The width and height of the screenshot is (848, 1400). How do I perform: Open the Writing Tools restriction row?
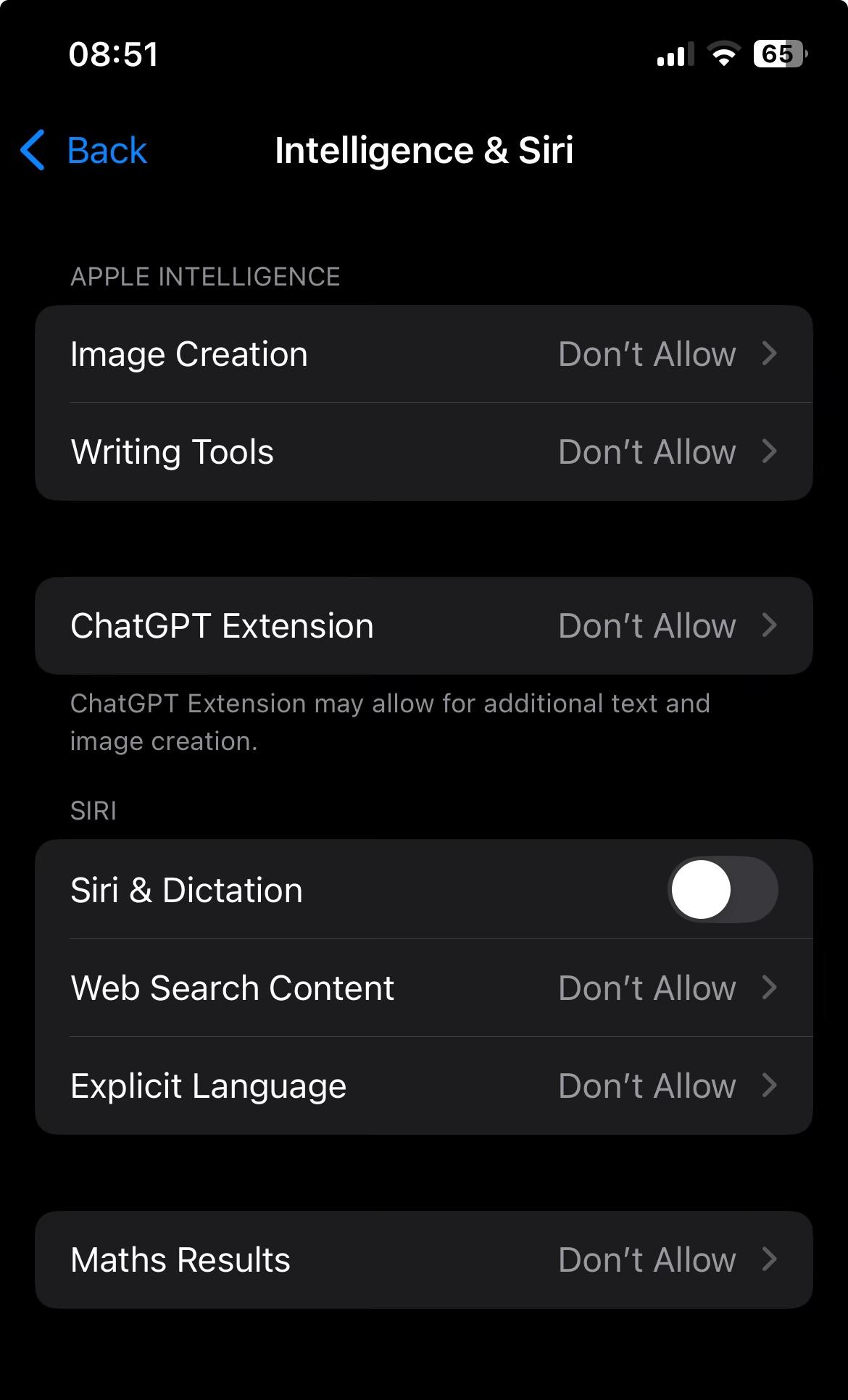[424, 452]
